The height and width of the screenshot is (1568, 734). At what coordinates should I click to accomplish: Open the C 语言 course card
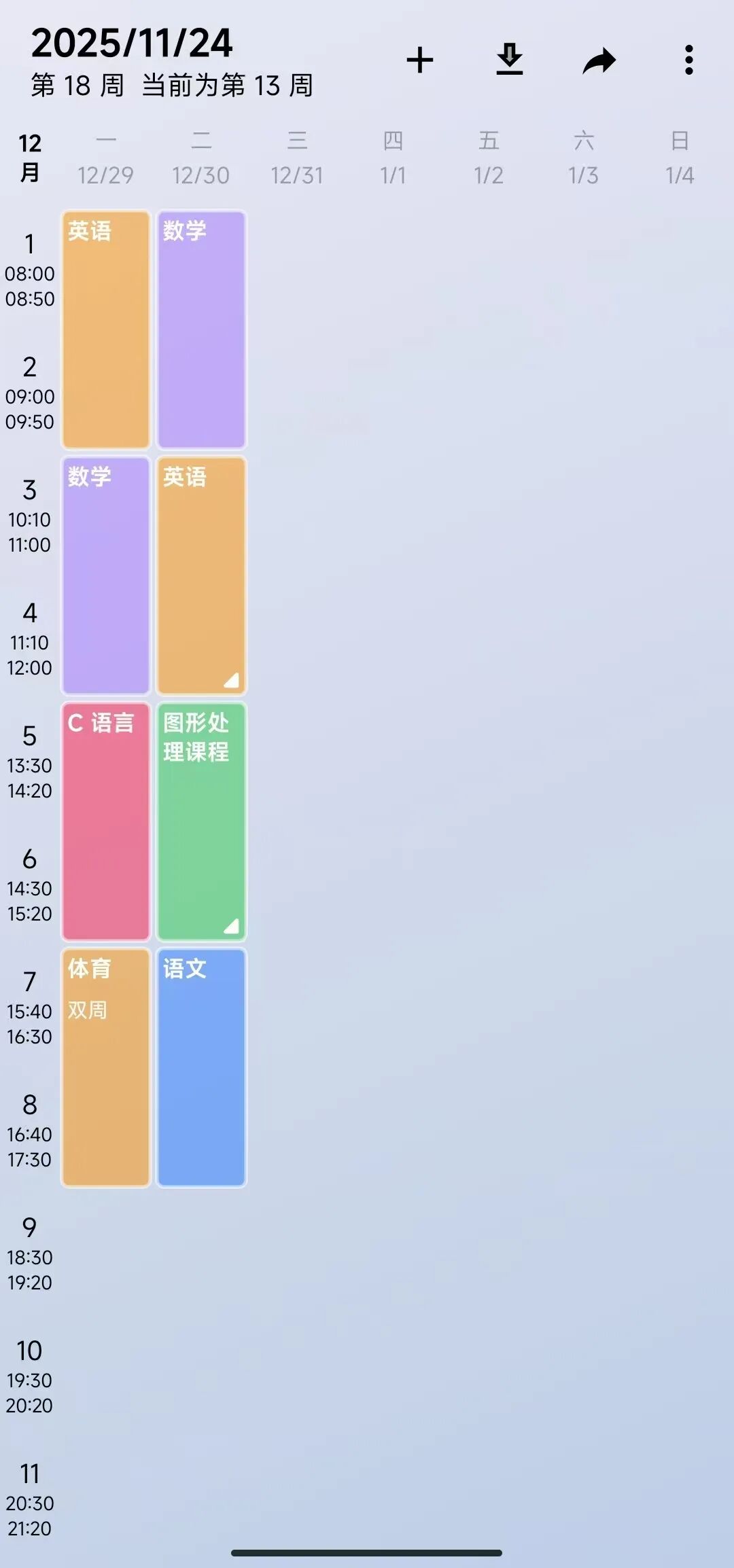click(105, 821)
